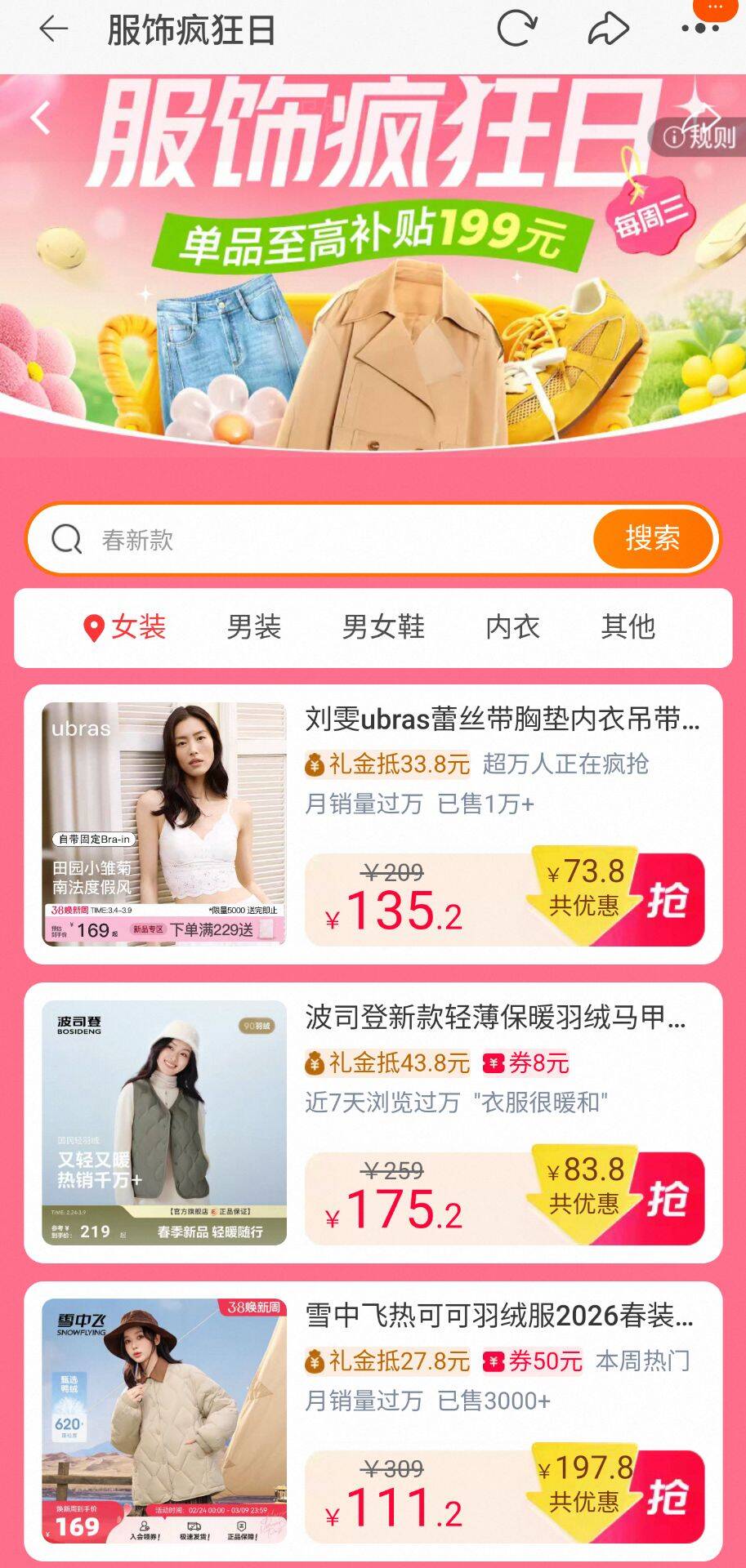Screen dimensions: 746x1568
Task: View the 规则 rules info
Action: pos(699,136)
